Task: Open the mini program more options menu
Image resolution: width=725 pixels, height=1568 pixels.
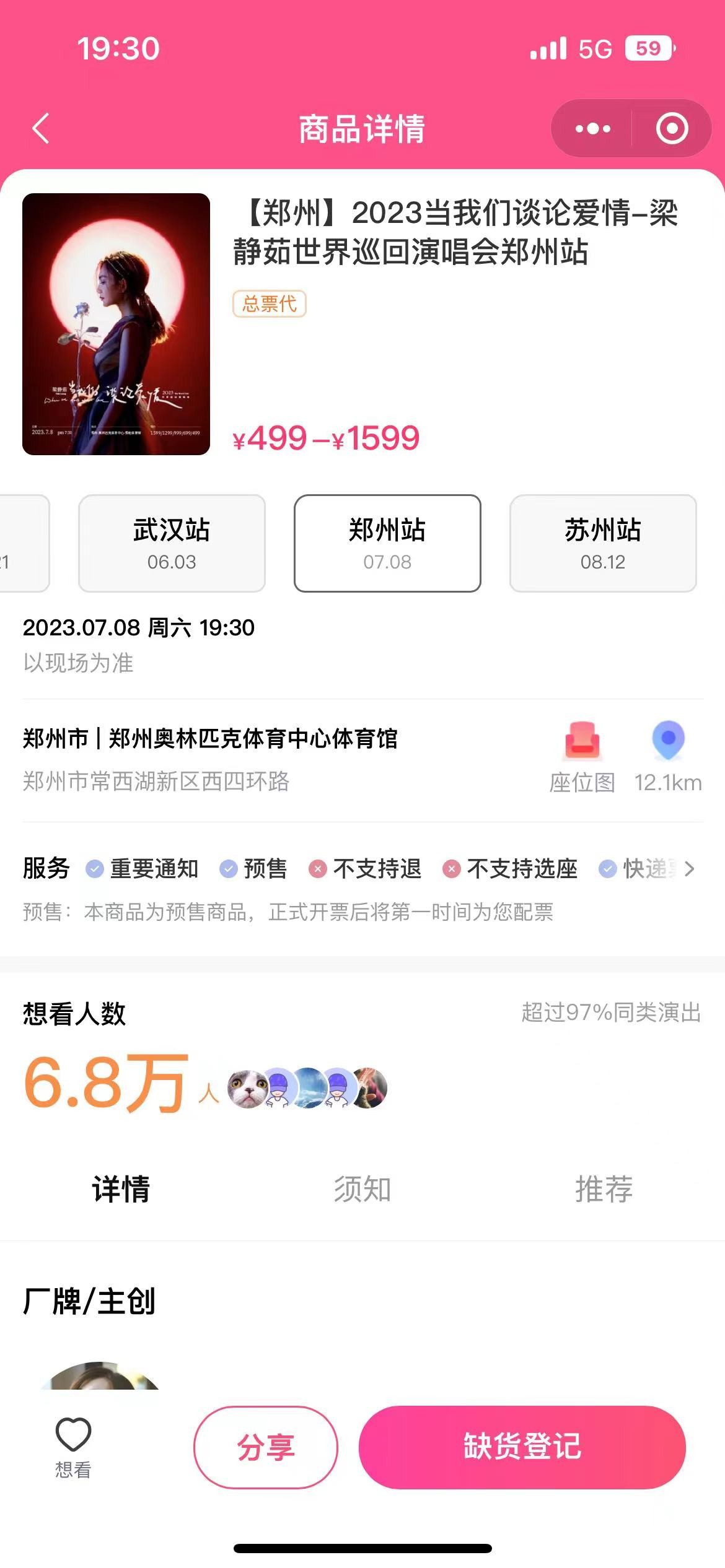Action: tap(592, 129)
